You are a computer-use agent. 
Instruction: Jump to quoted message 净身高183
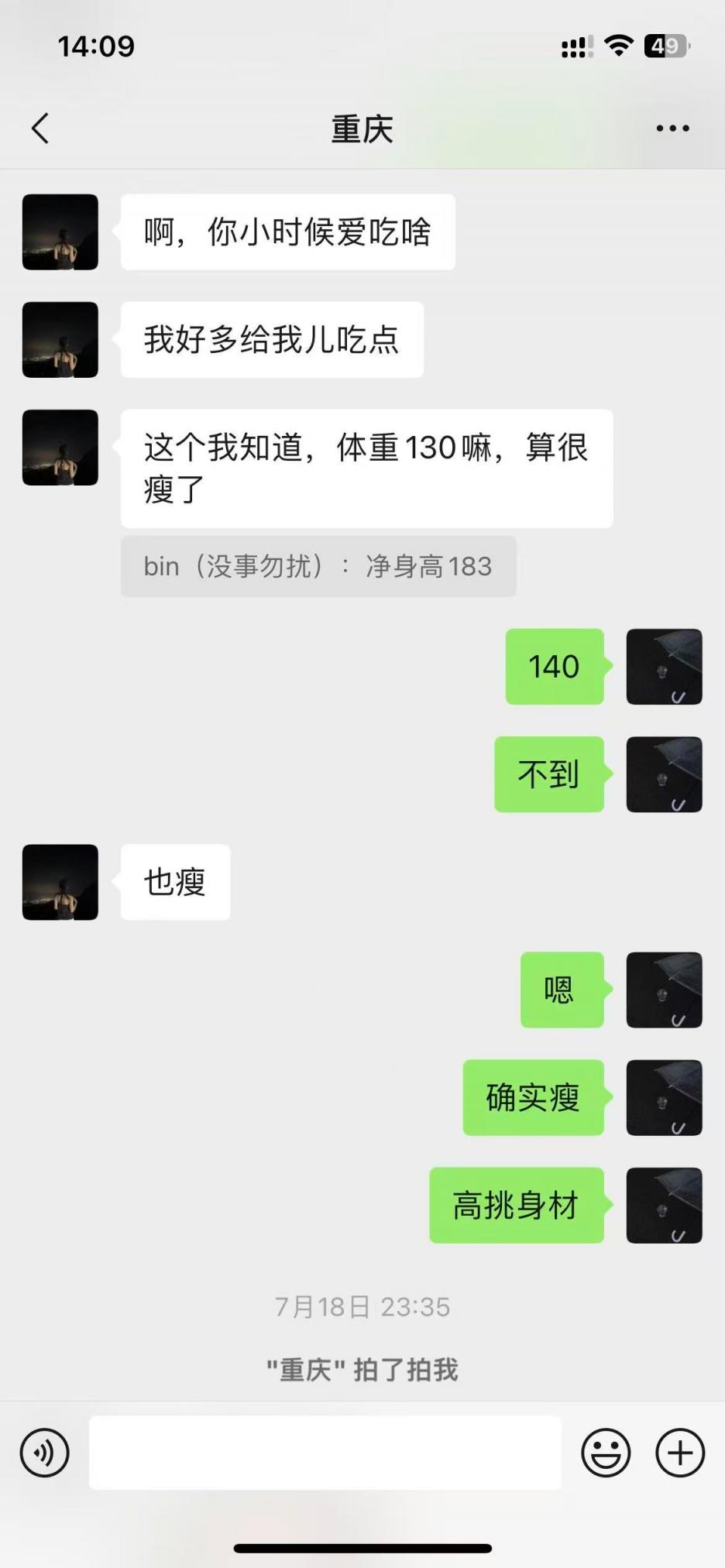pyautogui.click(x=318, y=566)
